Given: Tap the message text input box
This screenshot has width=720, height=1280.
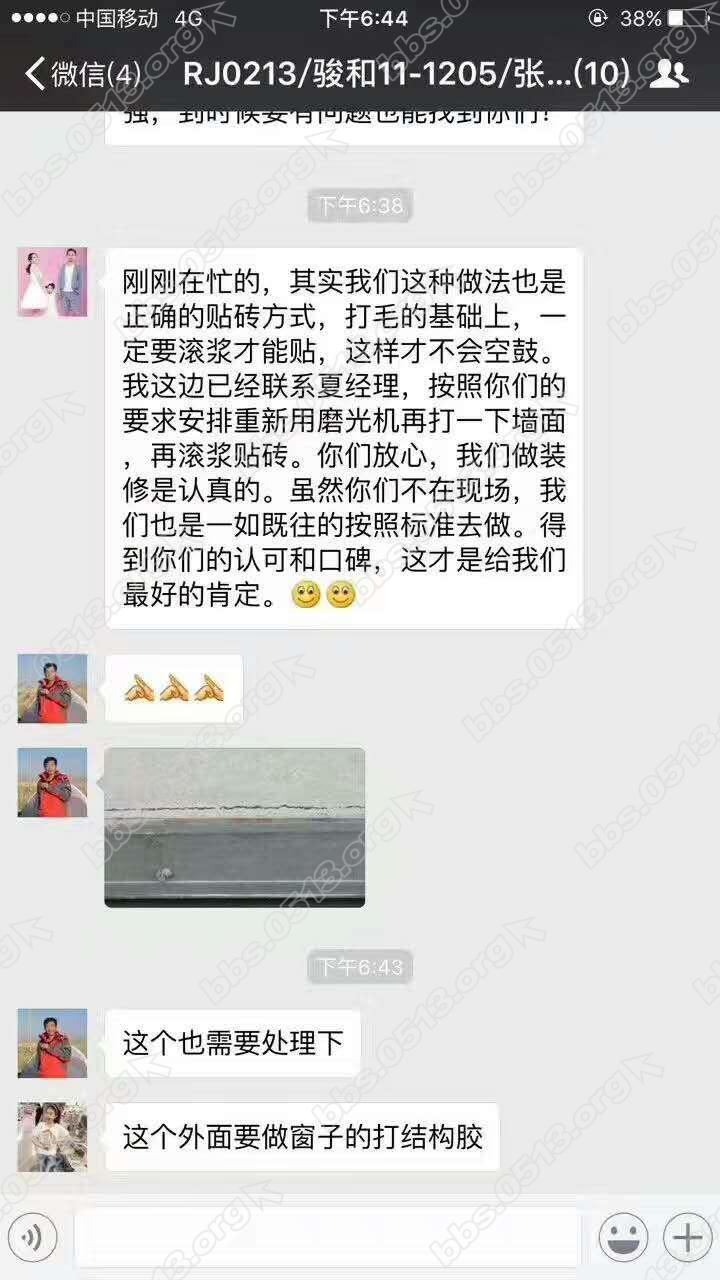Looking at the screenshot, I should click(x=326, y=1238).
